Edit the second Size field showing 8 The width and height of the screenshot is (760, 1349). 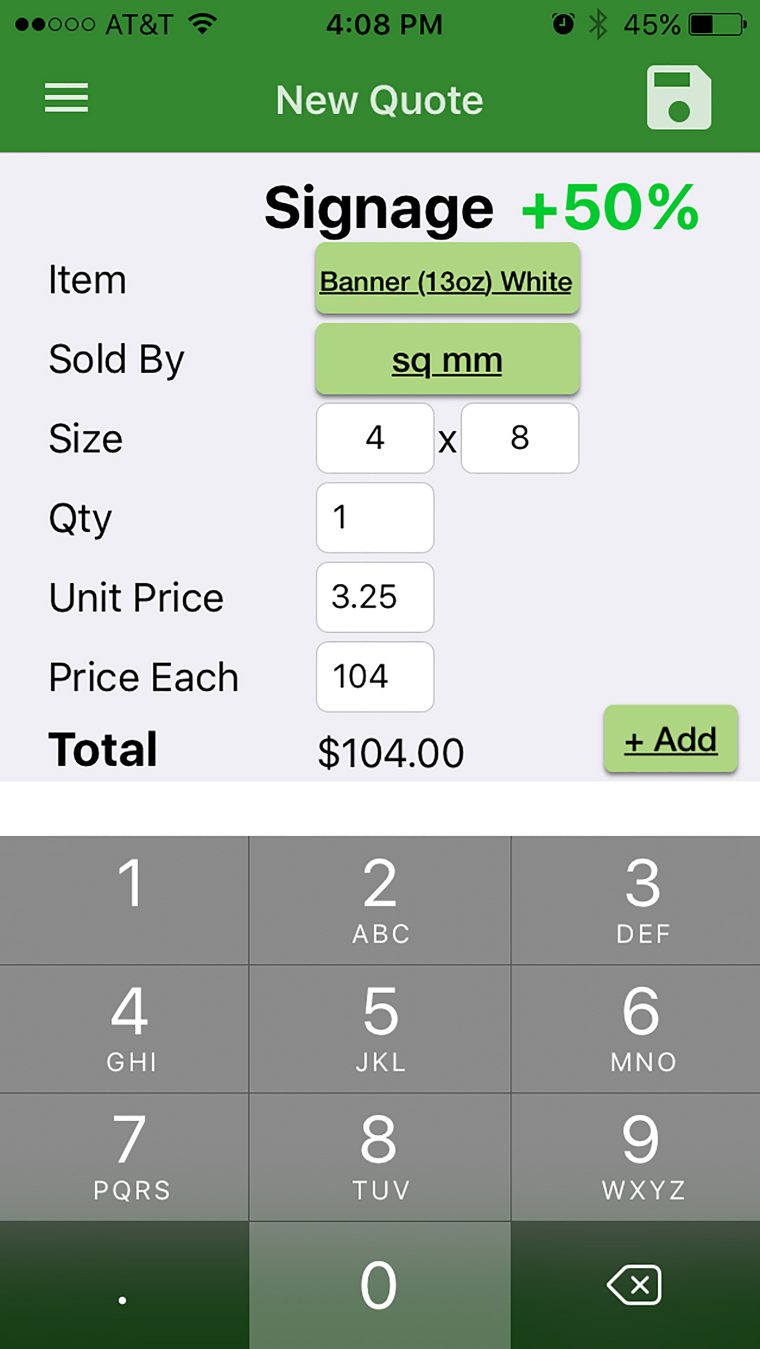click(x=520, y=438)
